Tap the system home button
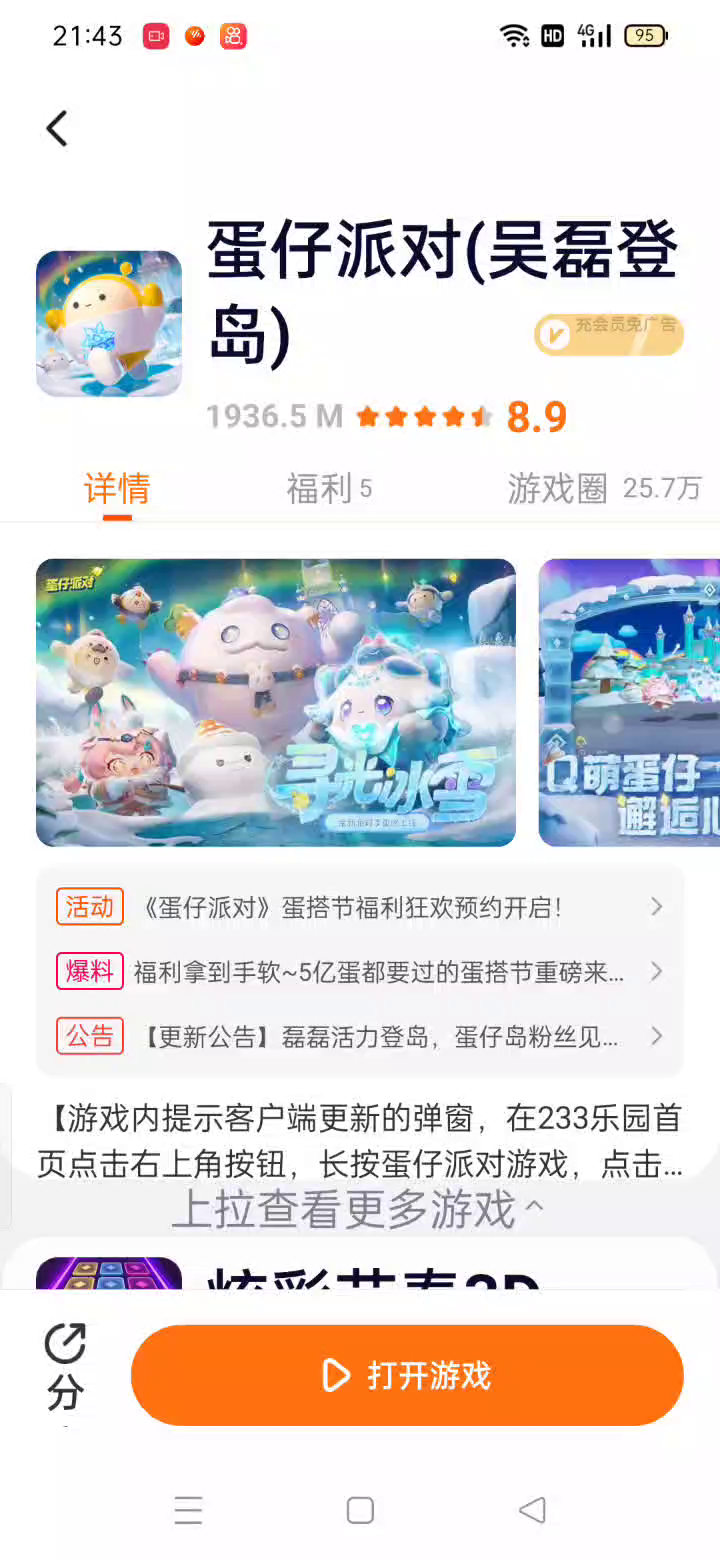The width and height of the screenshot is (720, 1560). 360,1510
